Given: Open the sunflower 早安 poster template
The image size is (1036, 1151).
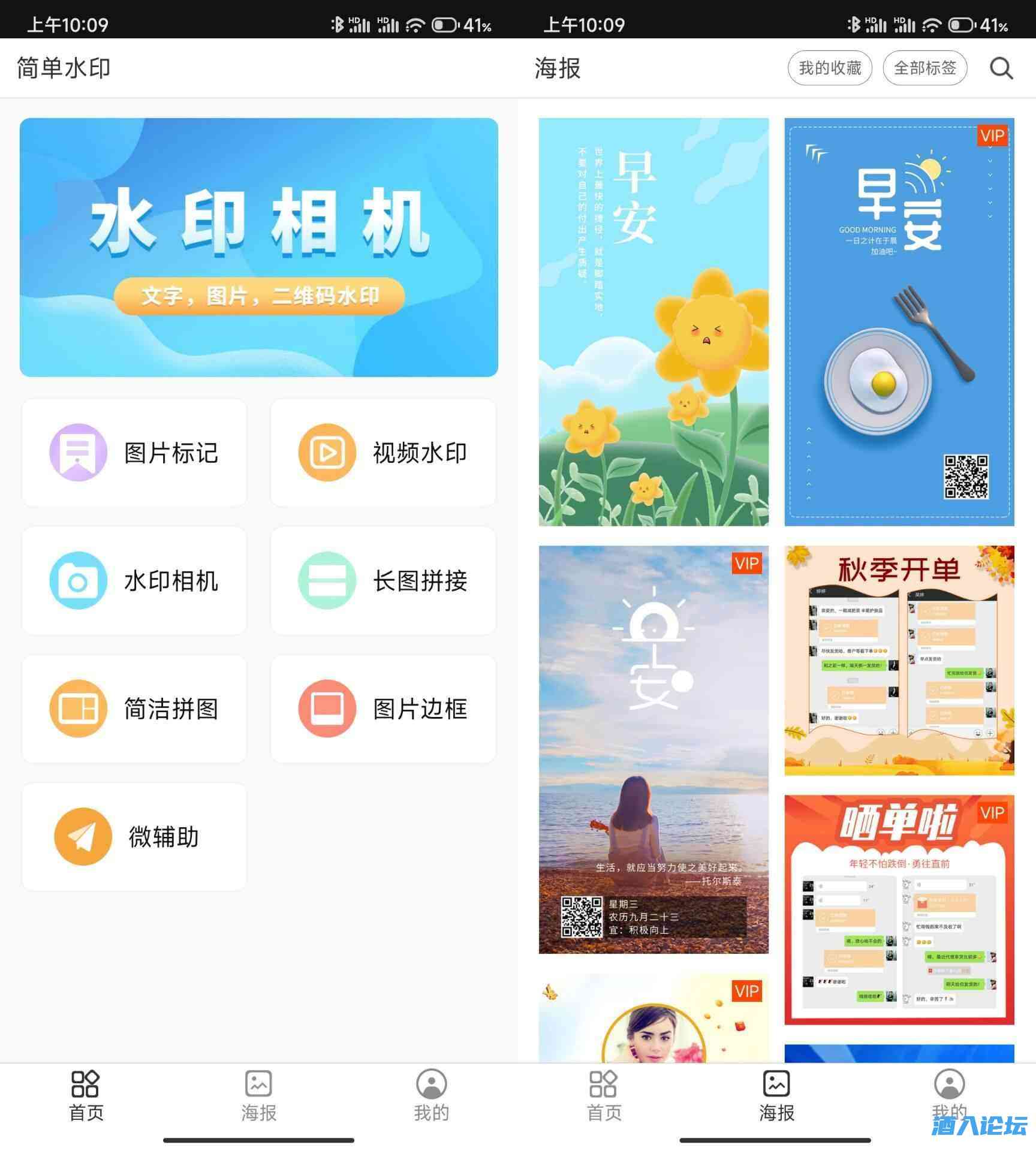Looking at the screenshot, I should click(653, 322).
